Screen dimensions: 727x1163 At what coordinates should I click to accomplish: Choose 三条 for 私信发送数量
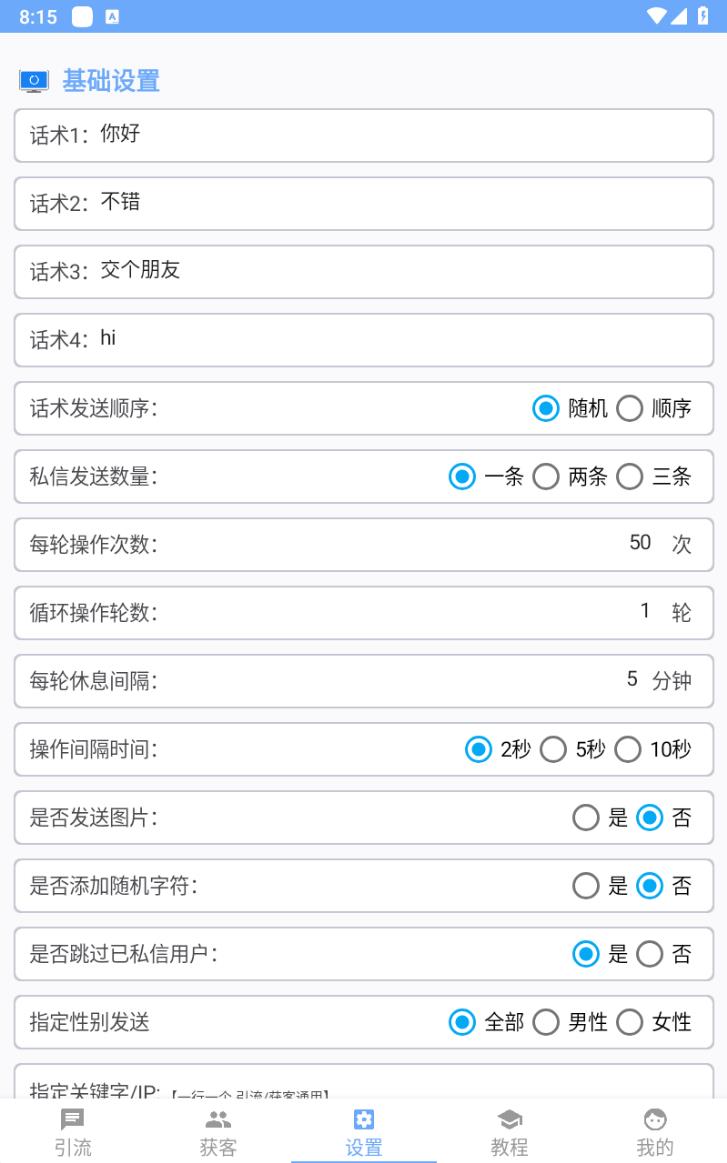pyautogui.click(x=629, y=477)
